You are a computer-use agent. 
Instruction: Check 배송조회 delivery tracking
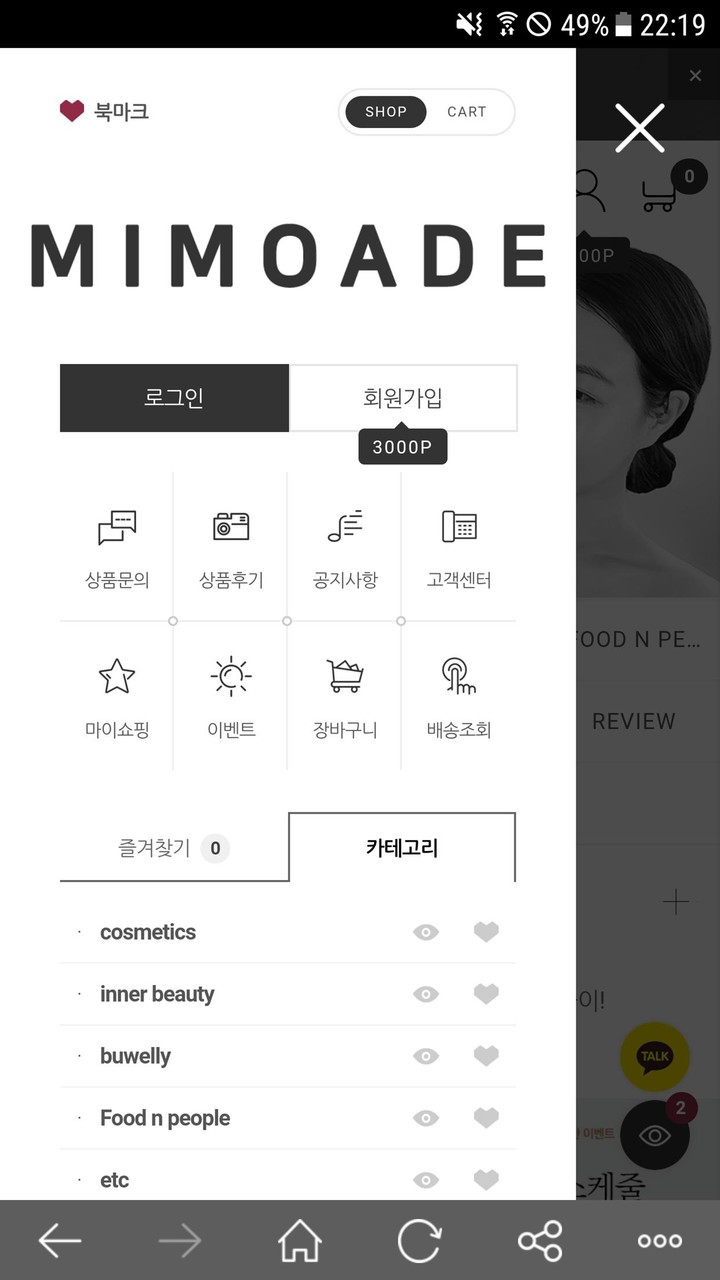click(x=459, y=698)
